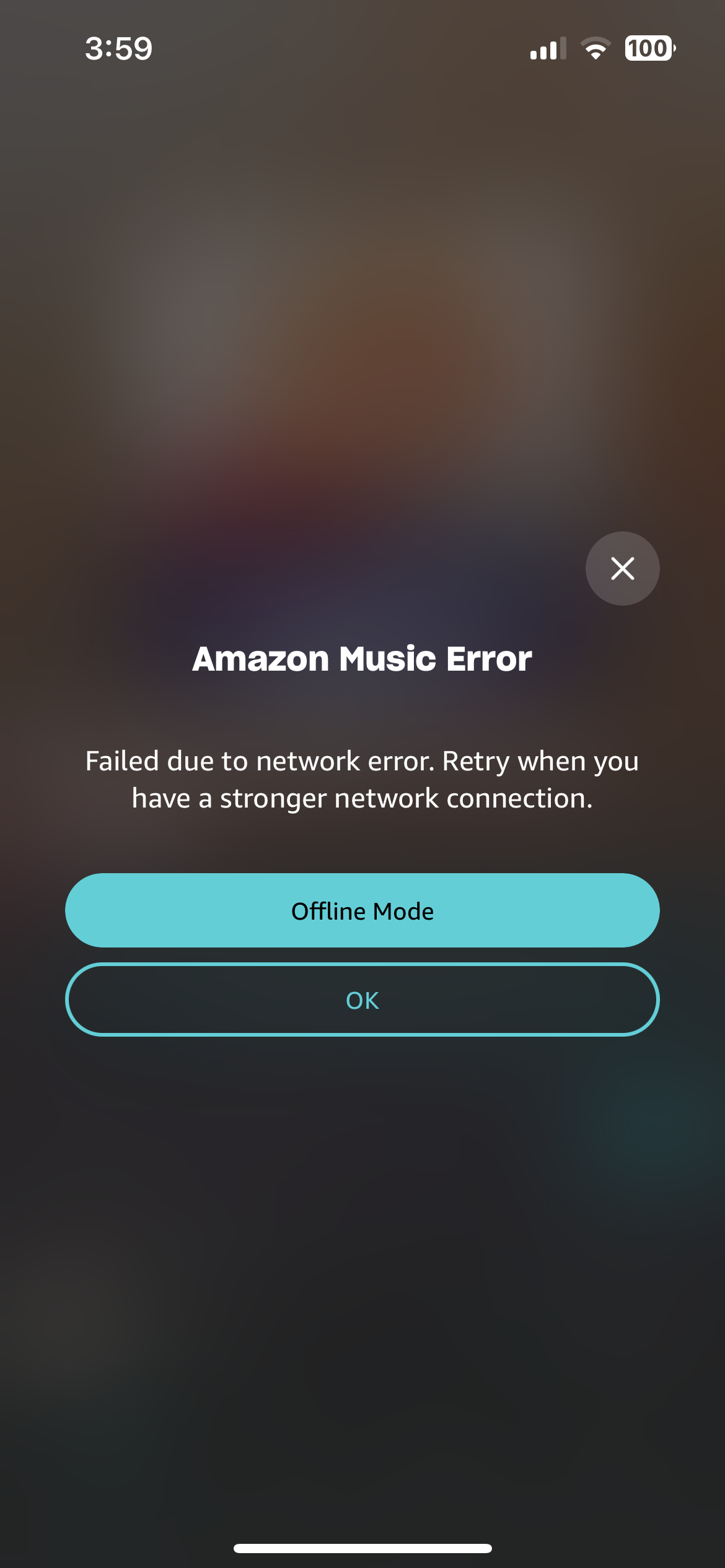Close the Amazon Music Error dialog
Image resolution: width=725 pixels, height=1568 pixels.
point(622,568)
